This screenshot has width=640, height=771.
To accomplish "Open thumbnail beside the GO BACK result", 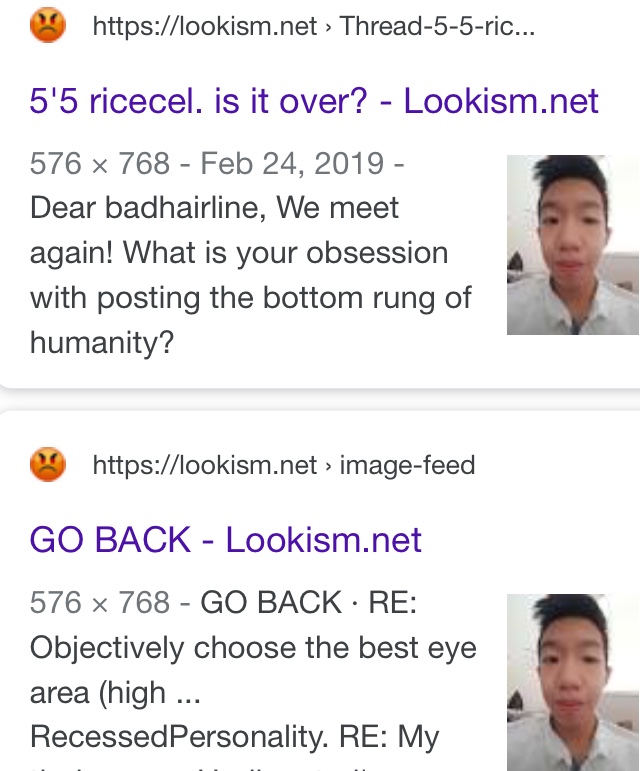I will (x=572, y=682).
